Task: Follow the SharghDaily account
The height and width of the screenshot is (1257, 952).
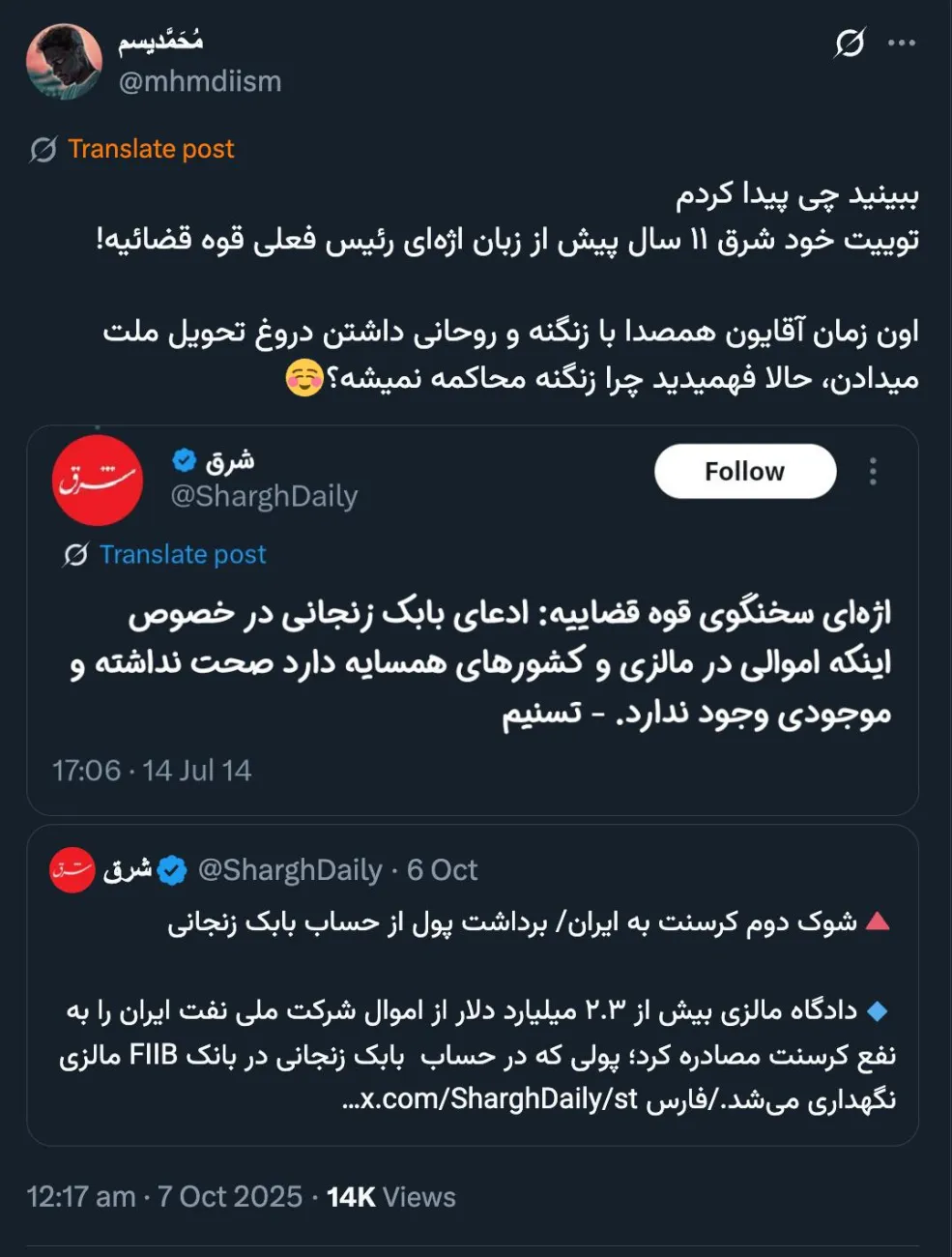Action: [x=744, y=472]
